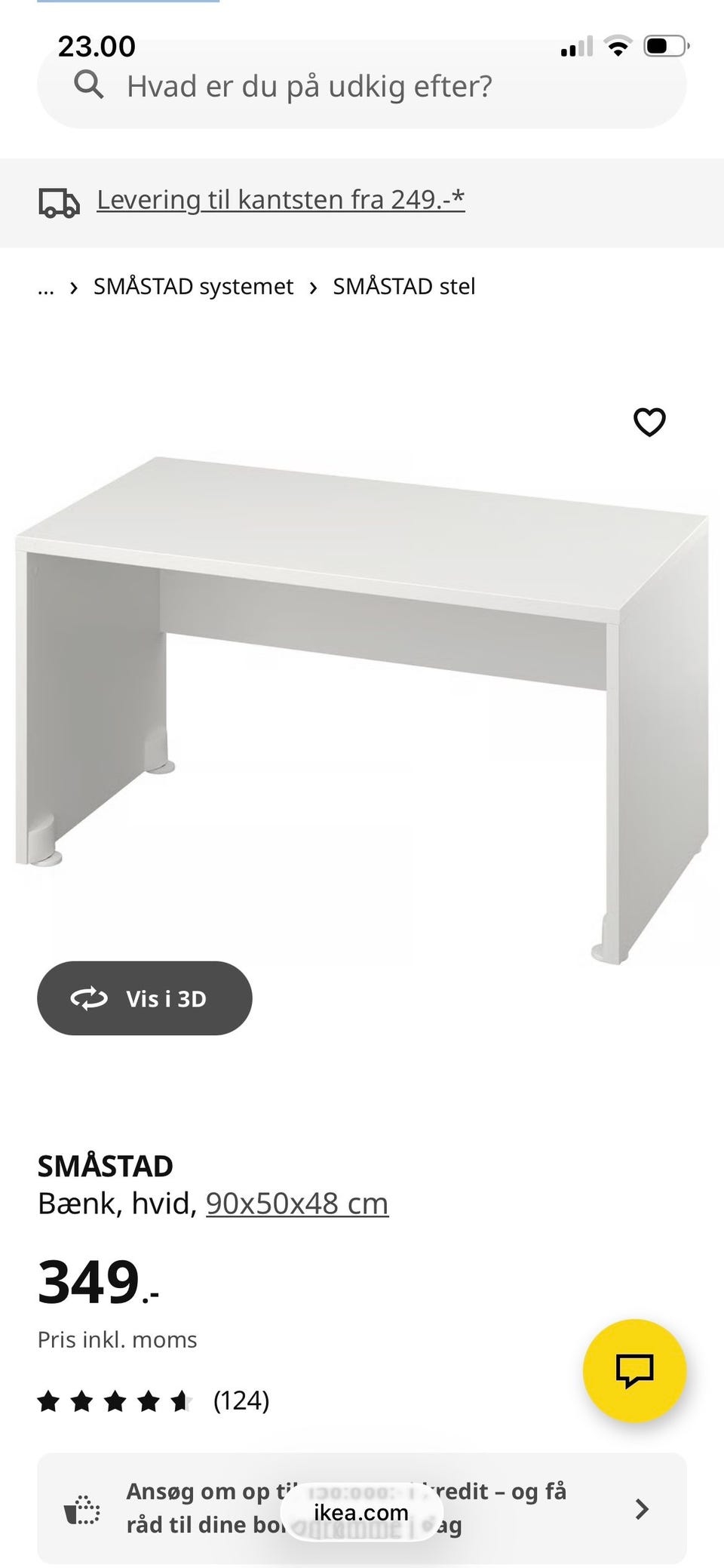The width and height of the screenshot is (724, 1568).
Task: Open delivery info 'Levering til kantsten fra 249.-'
Action: coord(281,199)
